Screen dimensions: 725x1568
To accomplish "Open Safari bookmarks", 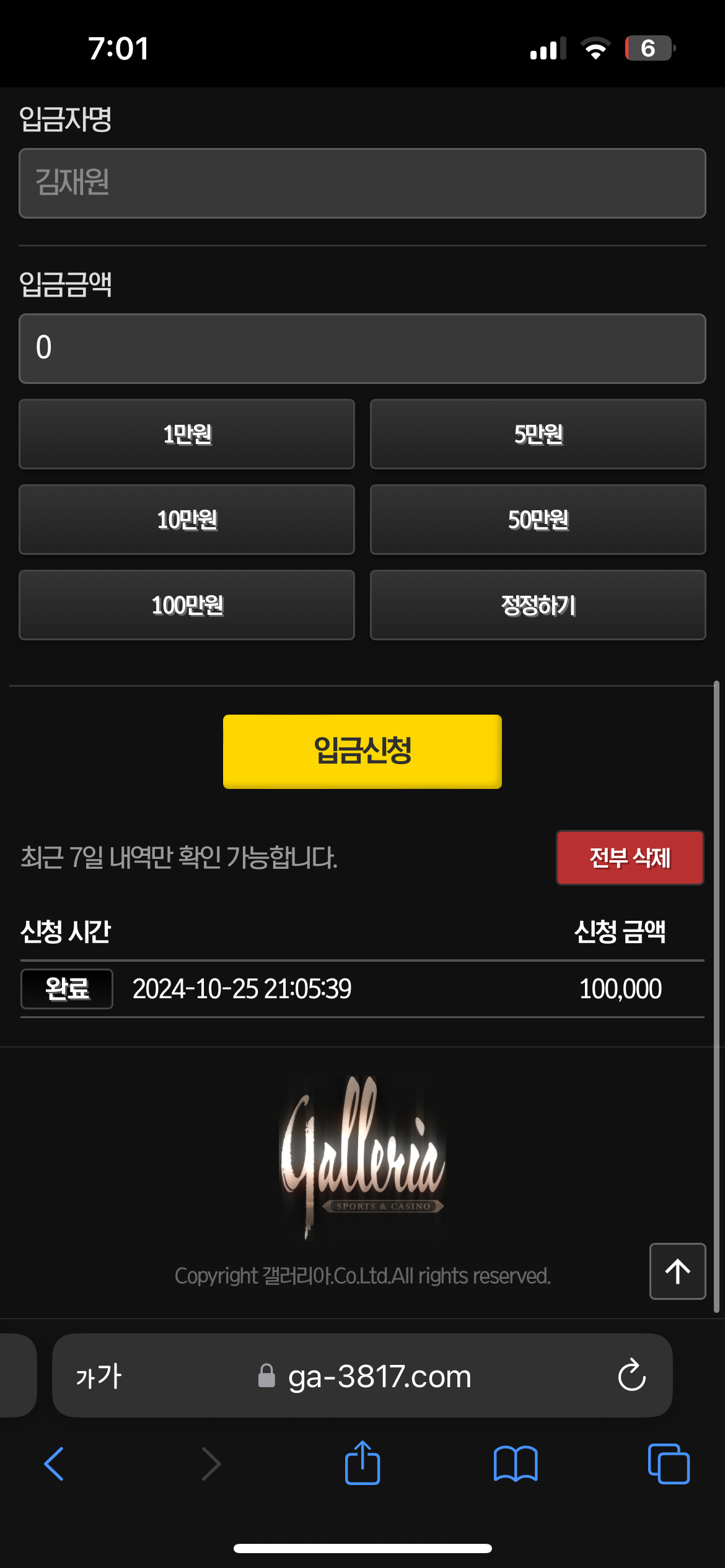I will 516,1464.
